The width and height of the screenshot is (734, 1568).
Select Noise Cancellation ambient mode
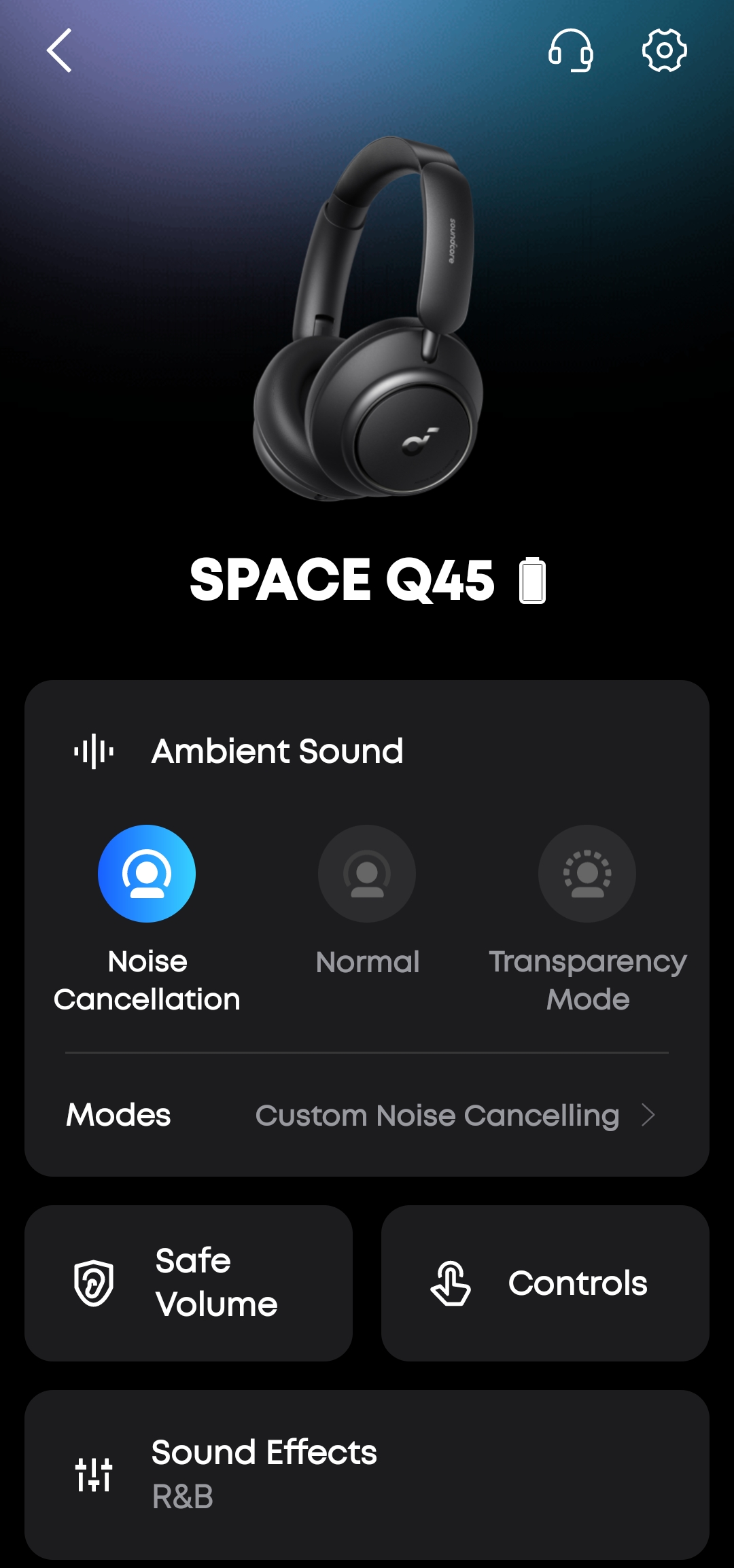[x=147, y=874]
